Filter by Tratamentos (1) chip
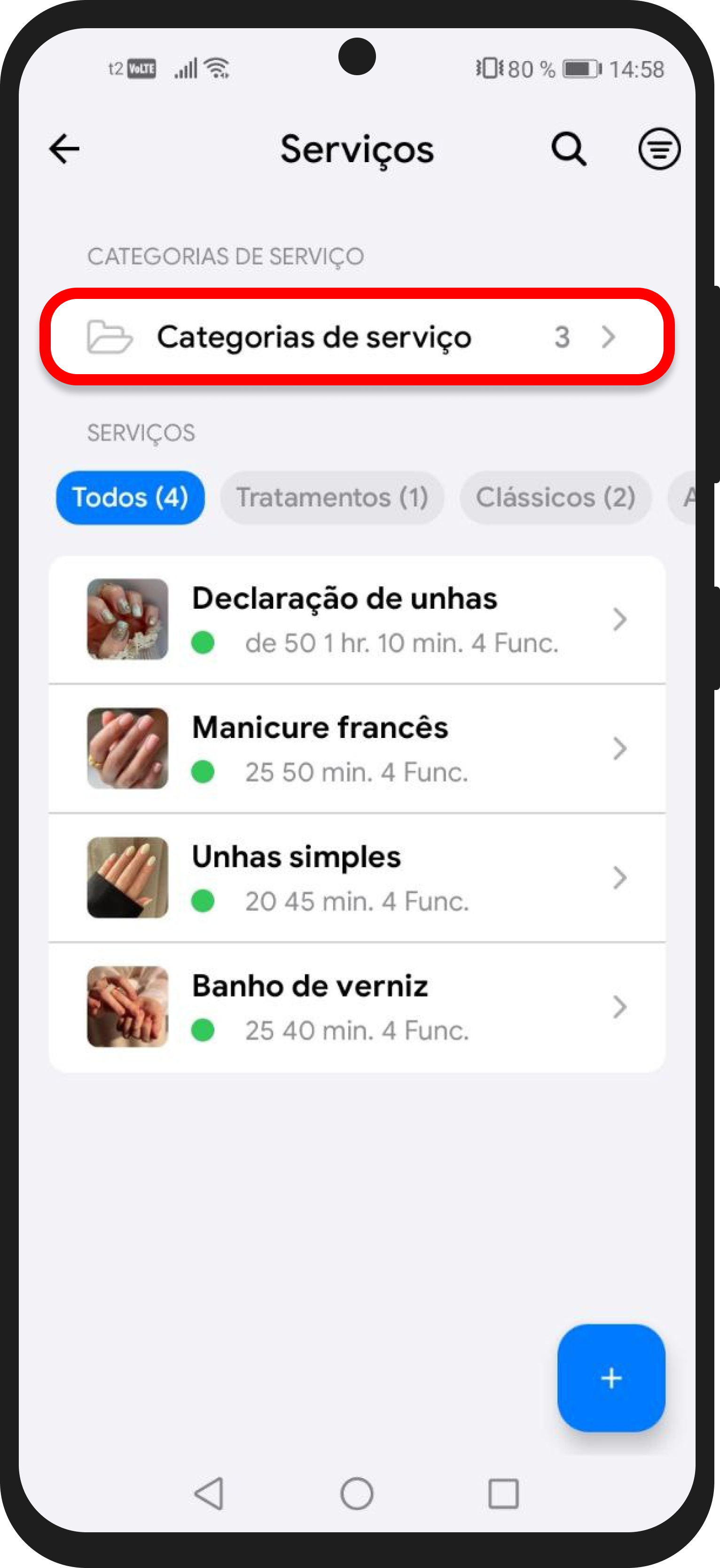 pyautogui.click(x=332, y=497)
